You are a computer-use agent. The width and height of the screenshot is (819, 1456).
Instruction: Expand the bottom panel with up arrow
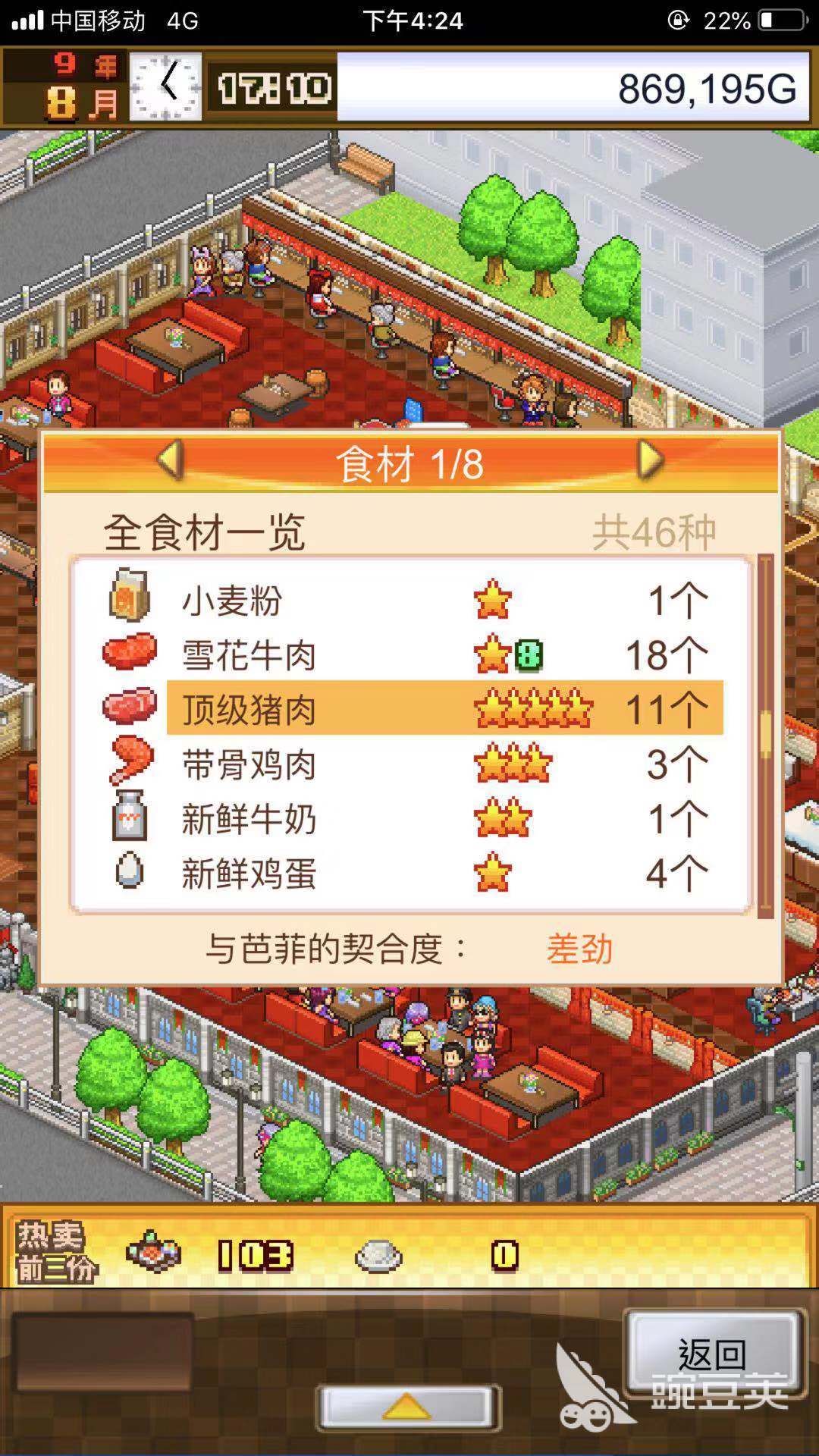[x=408, y=1409]
